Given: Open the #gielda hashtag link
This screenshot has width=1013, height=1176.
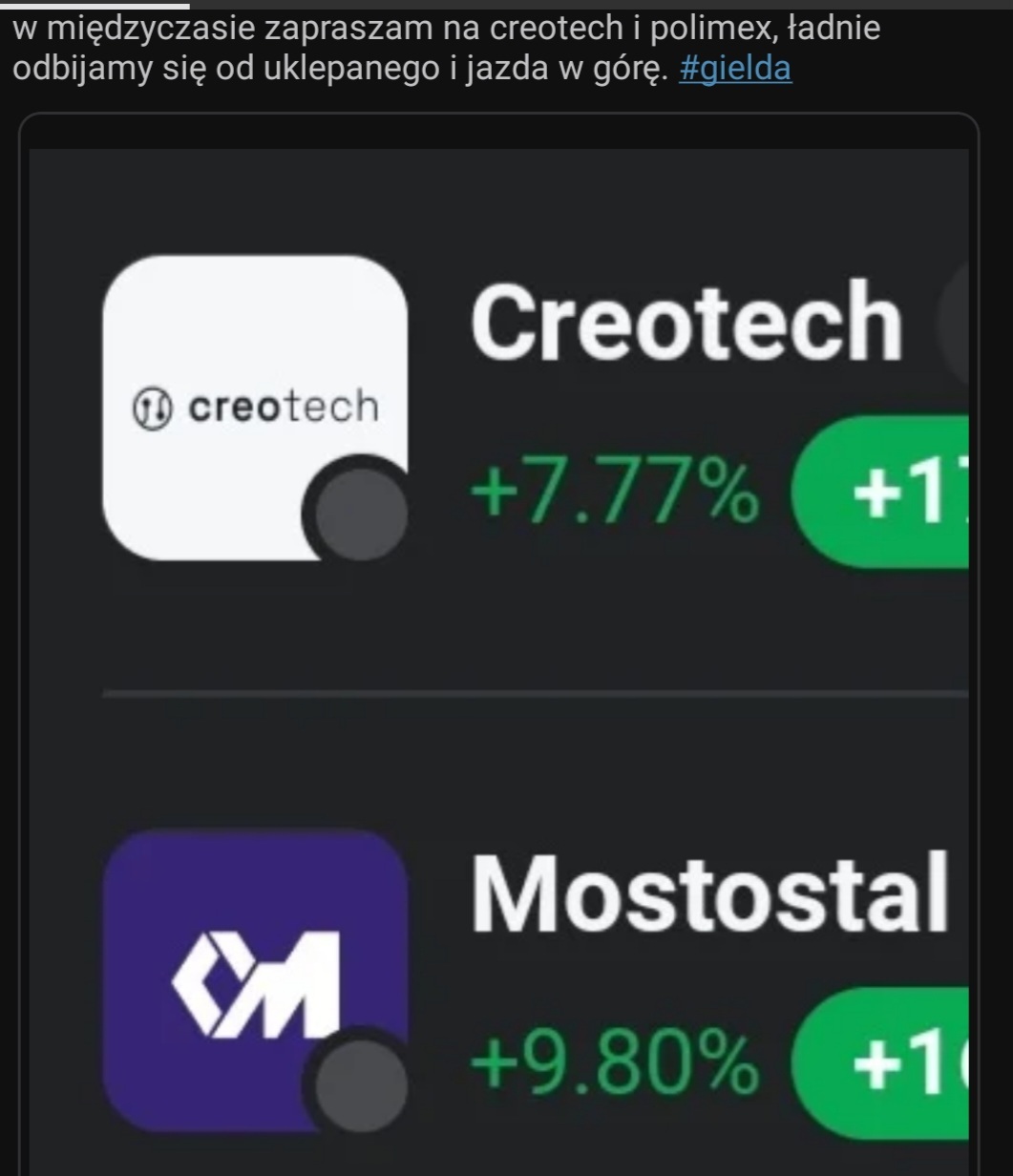Looking at the screenshot, I should pos(734,70).
